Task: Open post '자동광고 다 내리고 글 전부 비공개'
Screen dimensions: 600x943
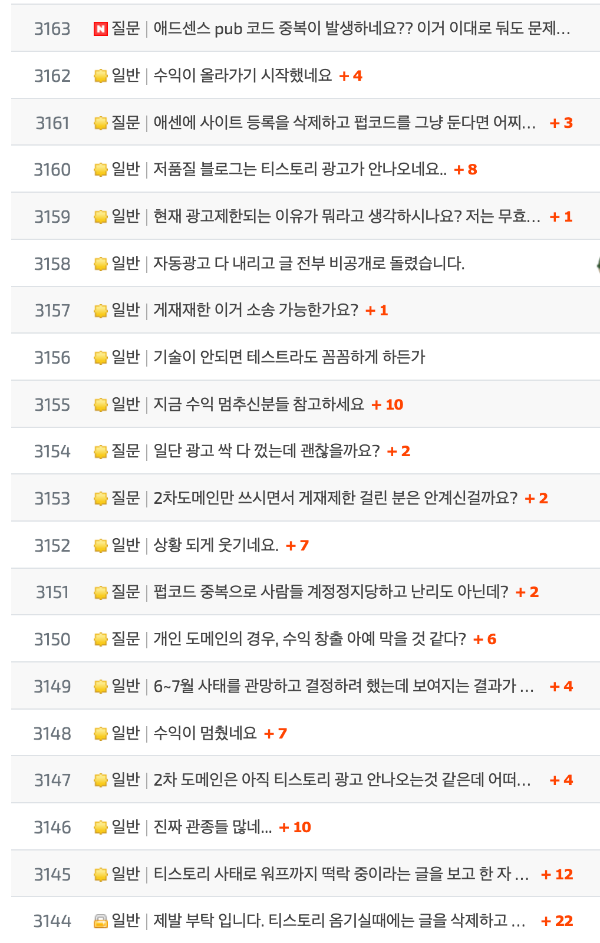Action: [308, 264]
